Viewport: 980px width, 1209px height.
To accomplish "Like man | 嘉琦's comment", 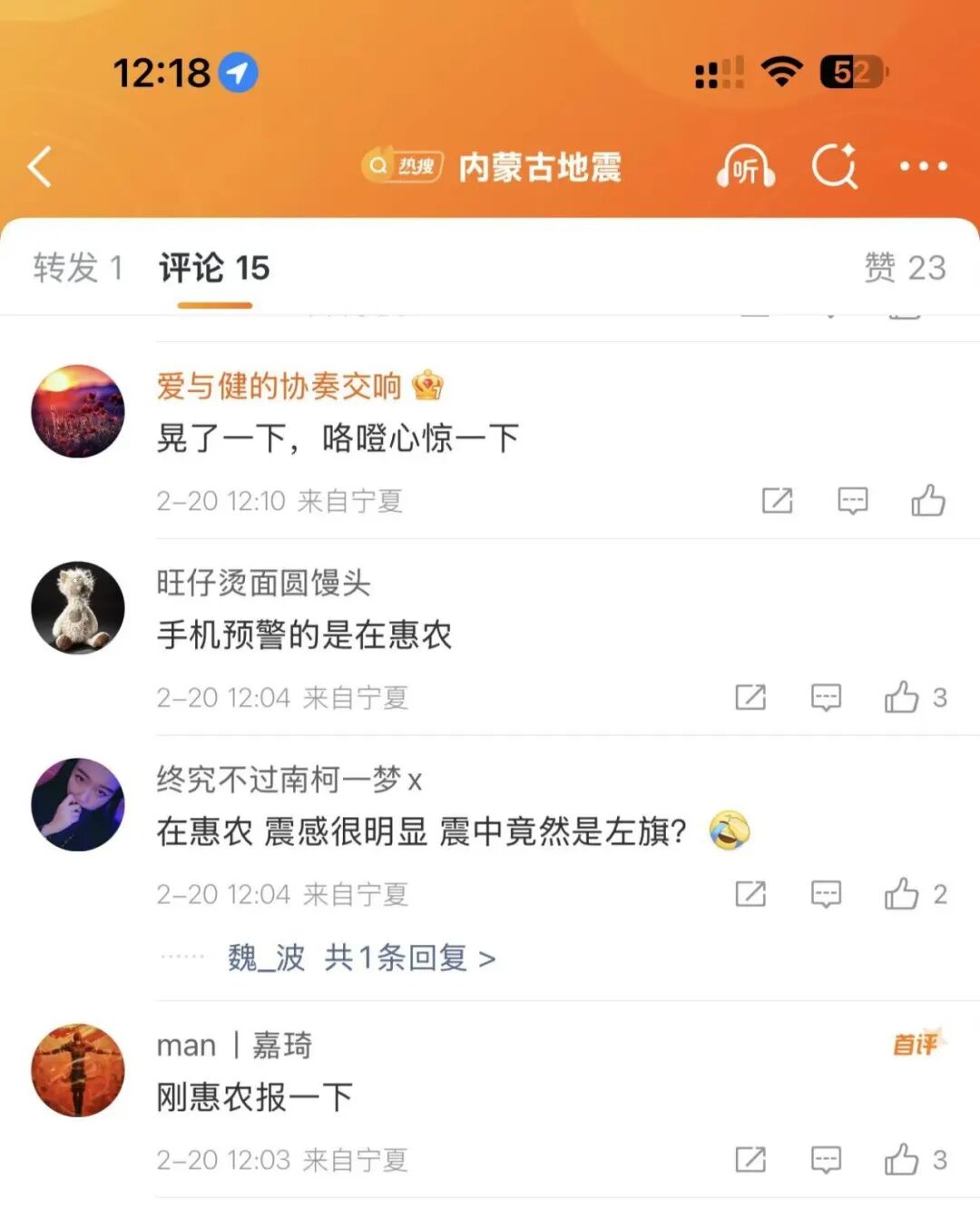I will point(901,1159).
